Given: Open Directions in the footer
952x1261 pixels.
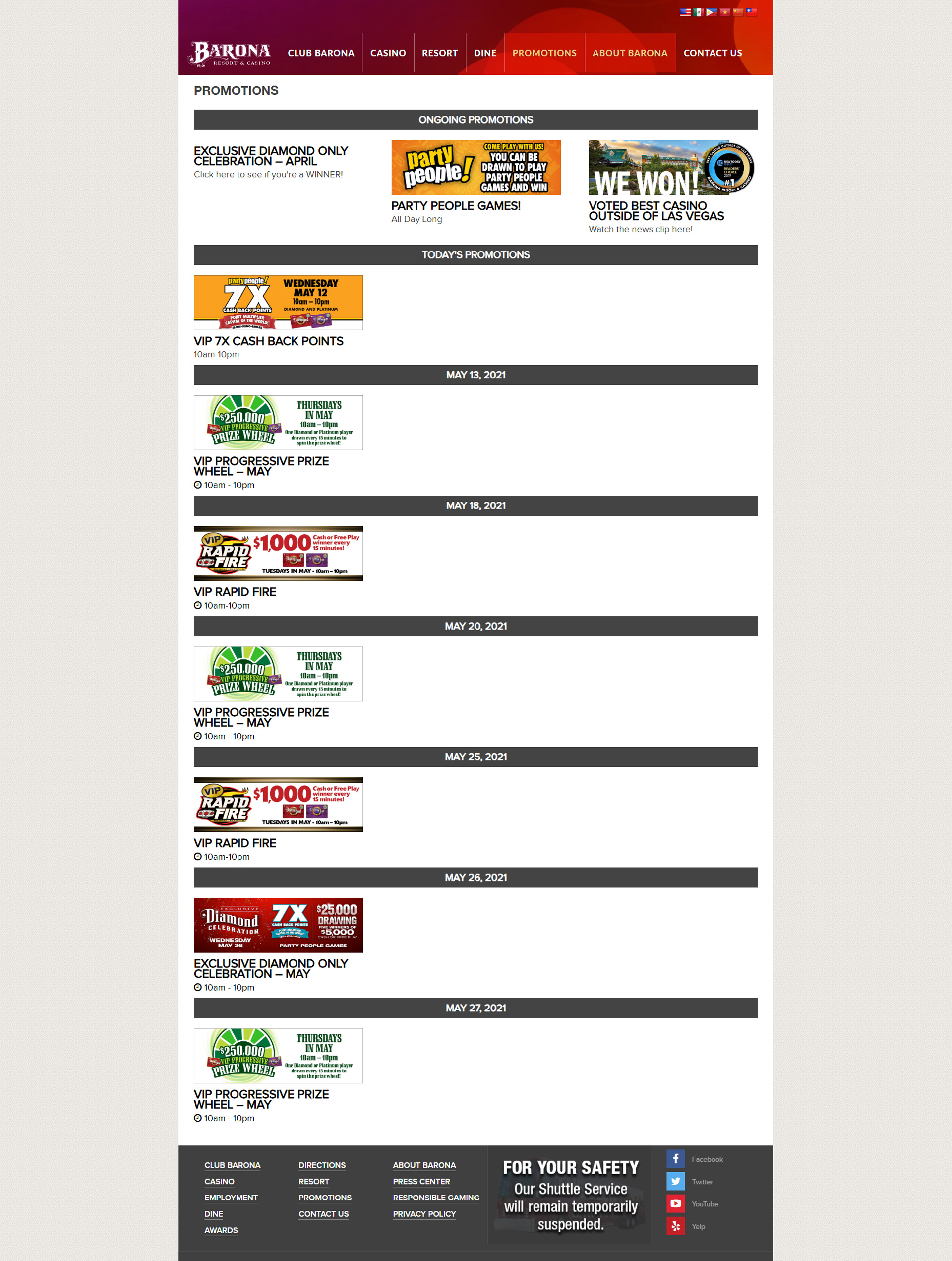Looking at the screenshot, I should (322, 1165).
